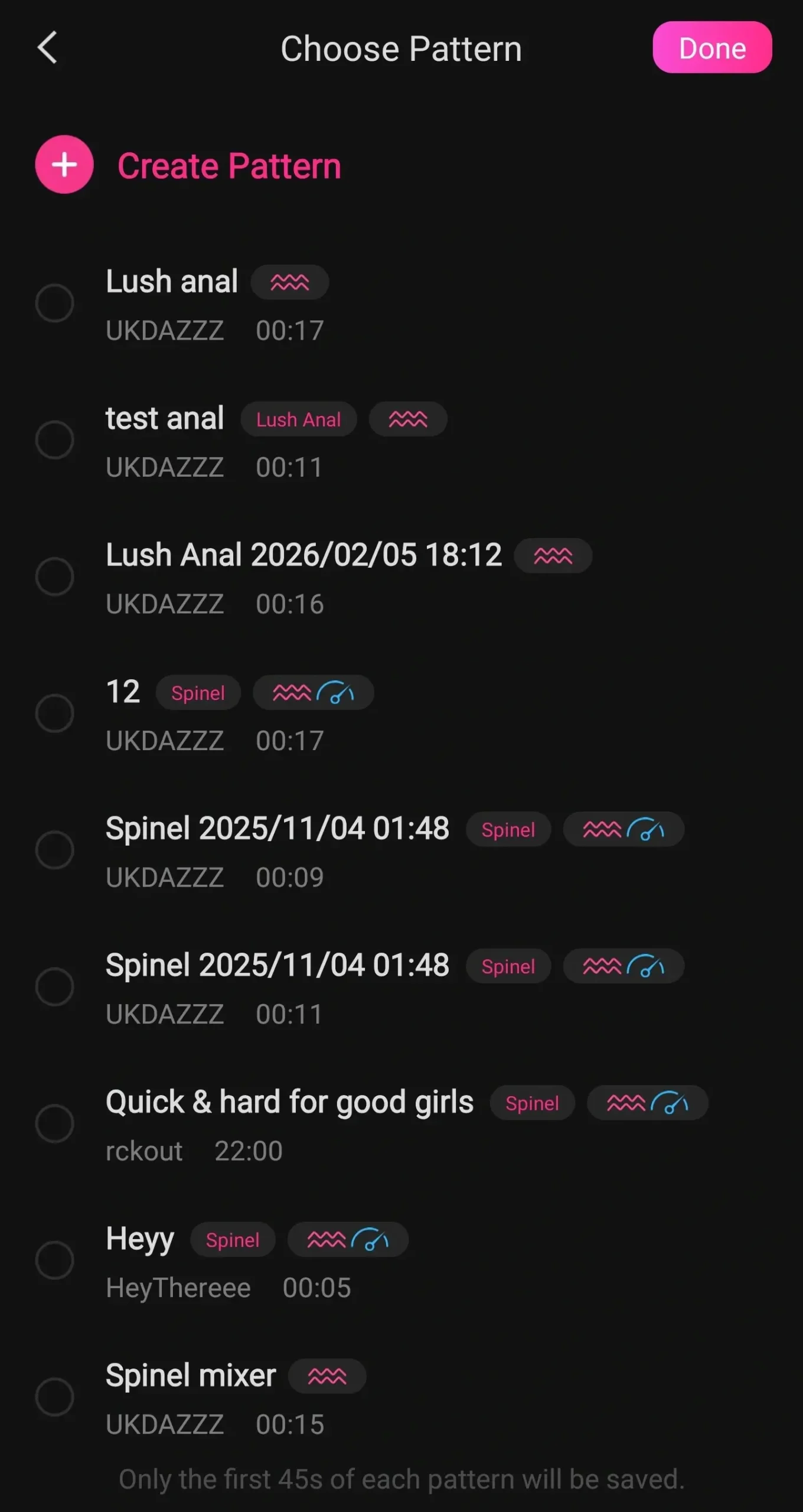Select the radio button for Lush anal

coord(56,303)
